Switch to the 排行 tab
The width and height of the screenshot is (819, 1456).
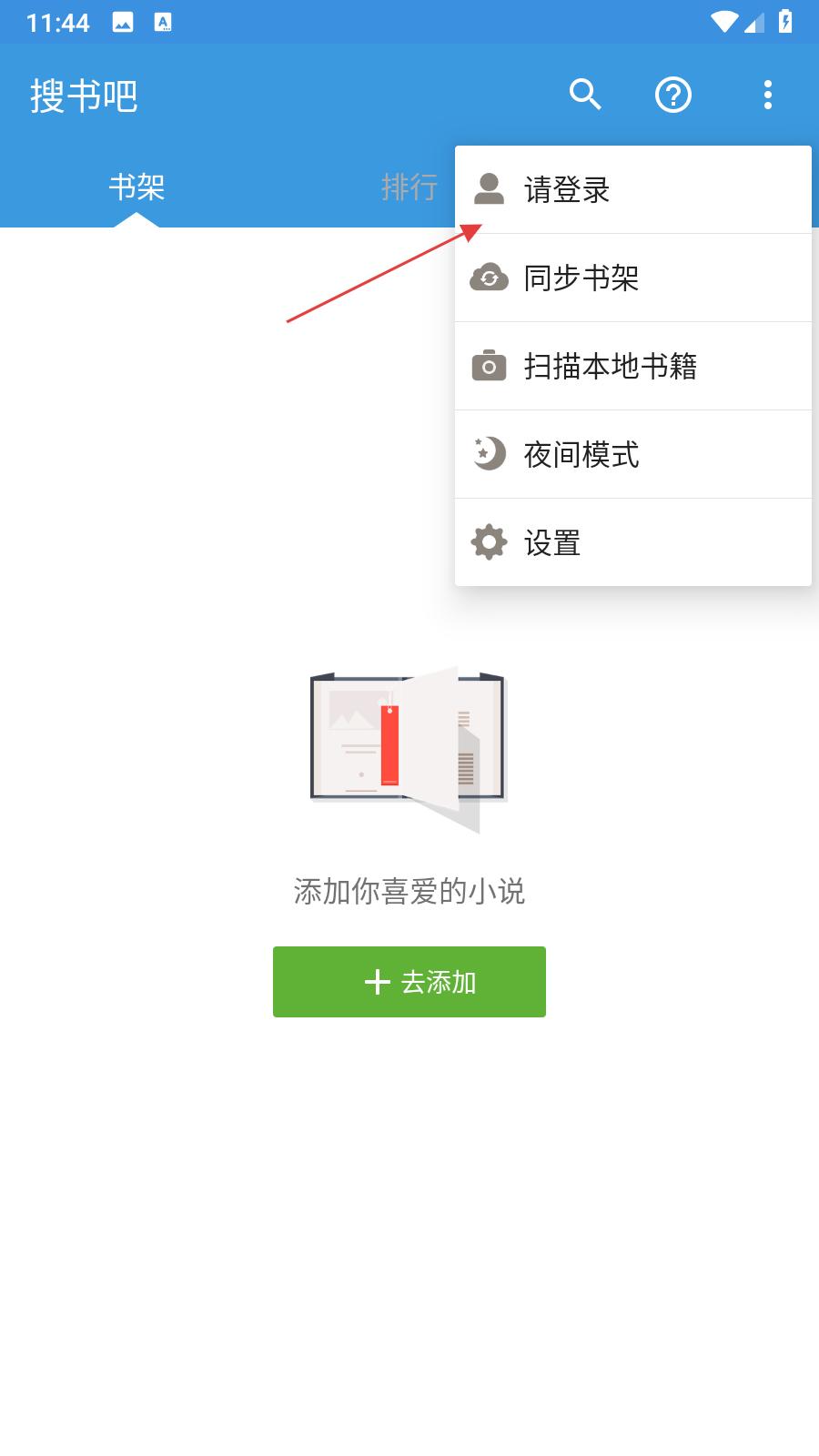point(409,187)
